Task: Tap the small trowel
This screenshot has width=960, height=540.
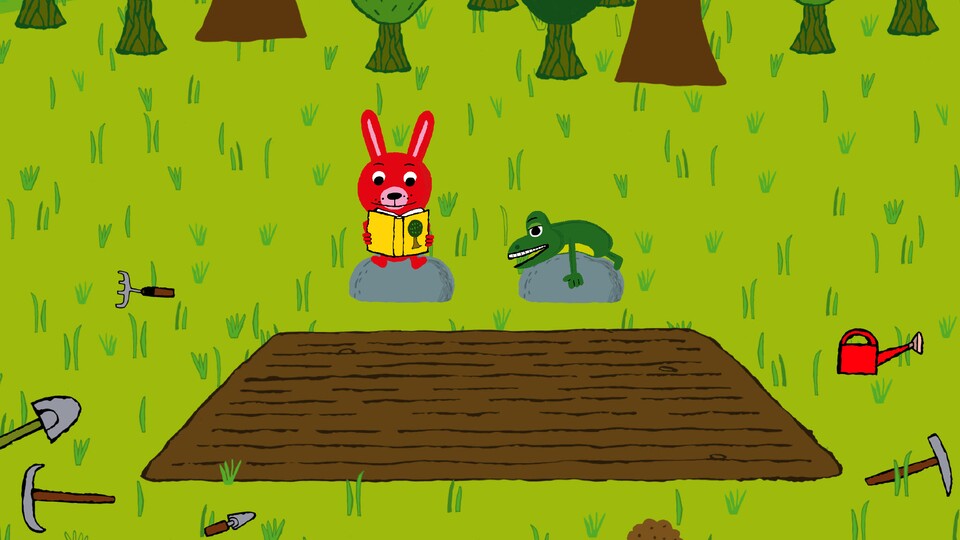Action: point(231,523)
